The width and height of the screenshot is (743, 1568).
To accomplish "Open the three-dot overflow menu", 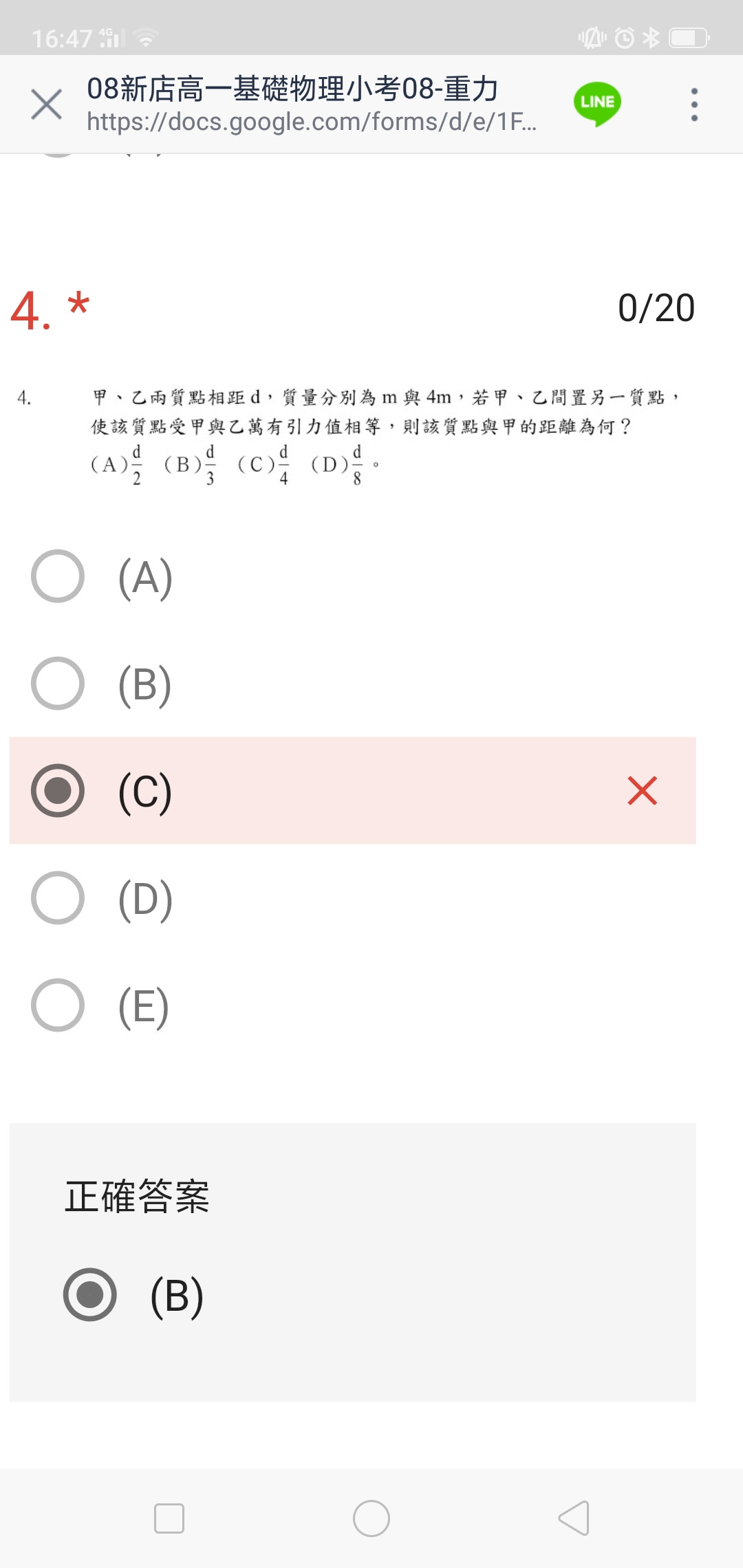I will [x=694, y=105].
